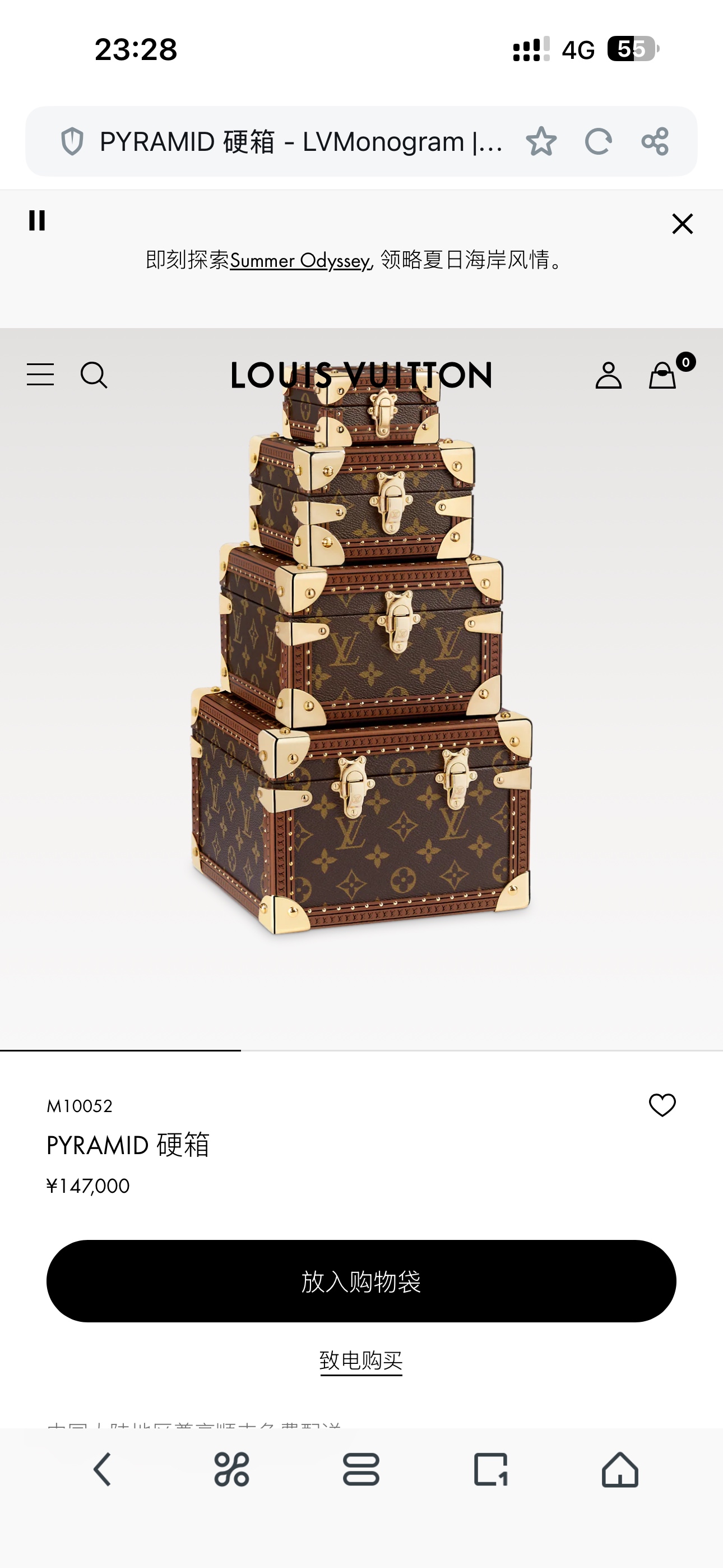Open the browser tabs switcher
Image resolution: width=723 pixels, height=1568 pixels.
361,1469
